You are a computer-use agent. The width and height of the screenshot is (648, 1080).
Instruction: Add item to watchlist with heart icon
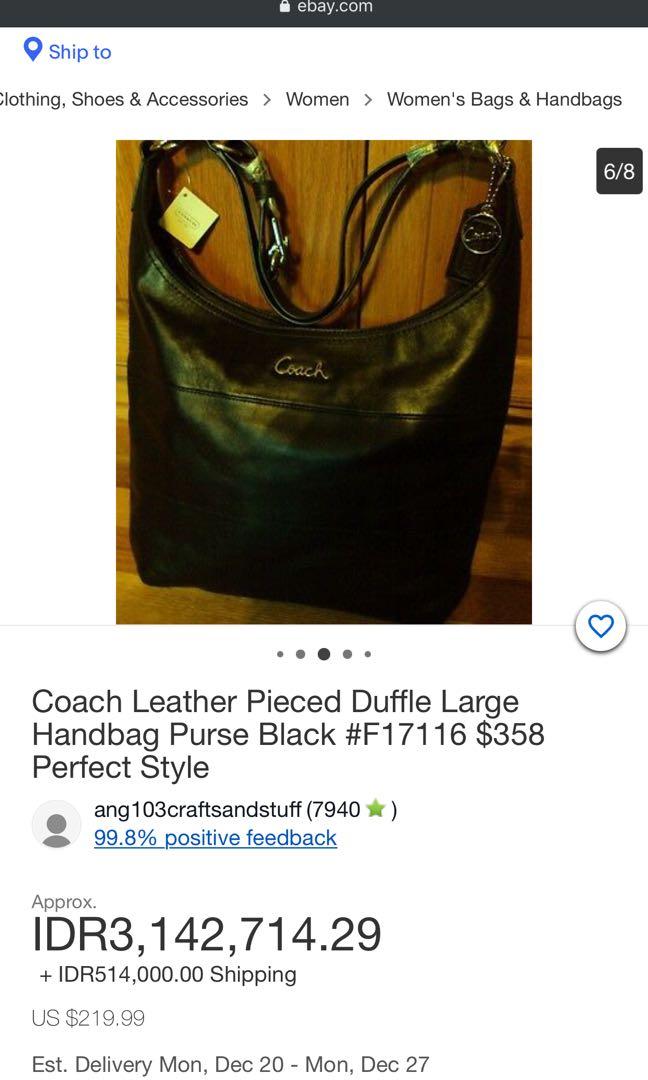click(600, 626)
